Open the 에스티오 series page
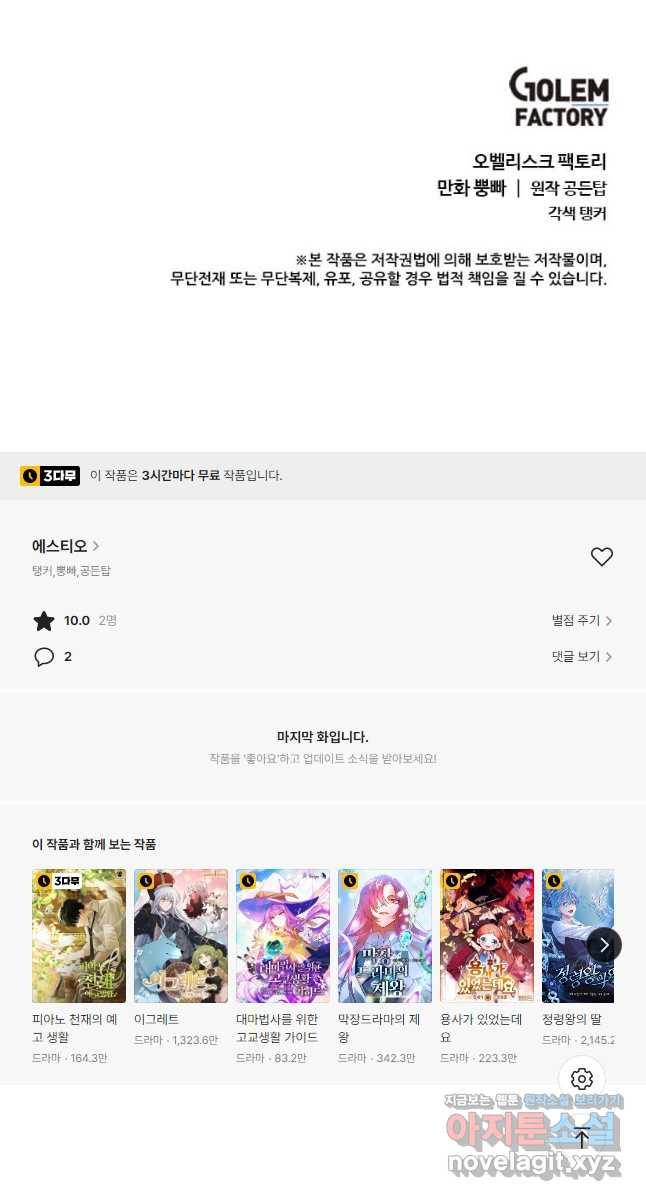 point(66,546)
